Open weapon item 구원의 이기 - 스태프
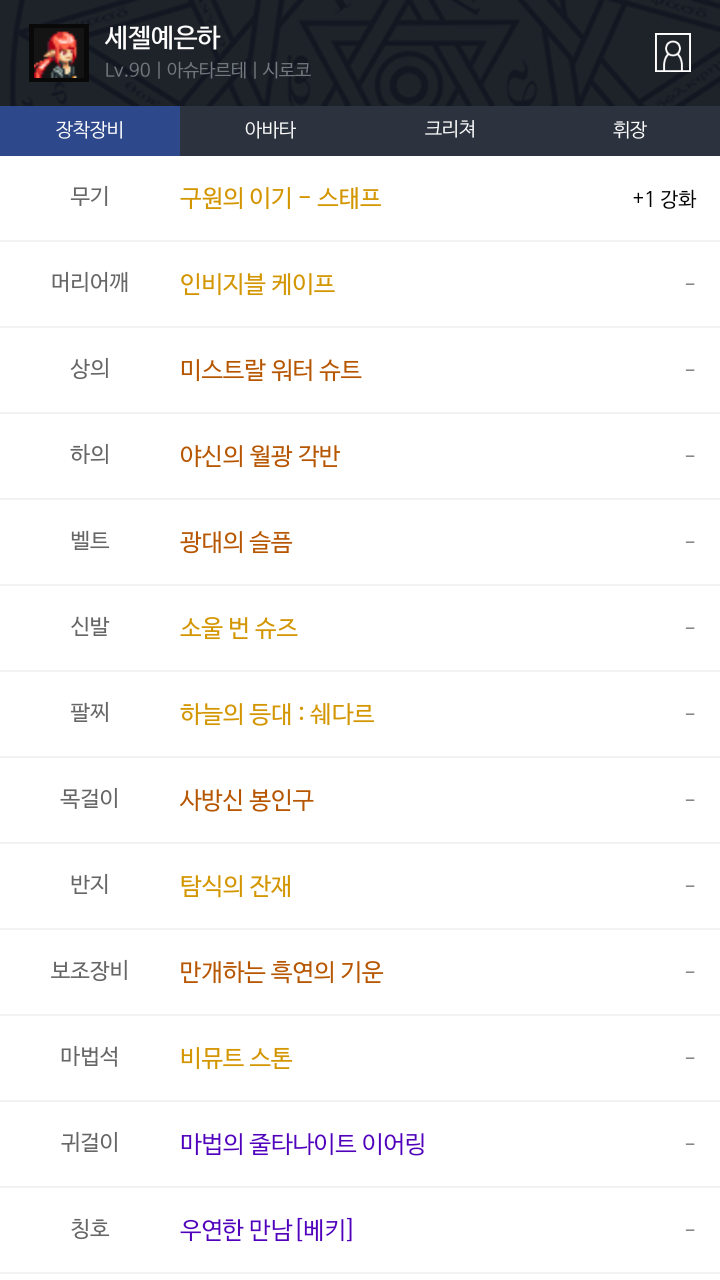Image resolution: width=720 pixels, height=1280 pixels. tap(280, 198)
